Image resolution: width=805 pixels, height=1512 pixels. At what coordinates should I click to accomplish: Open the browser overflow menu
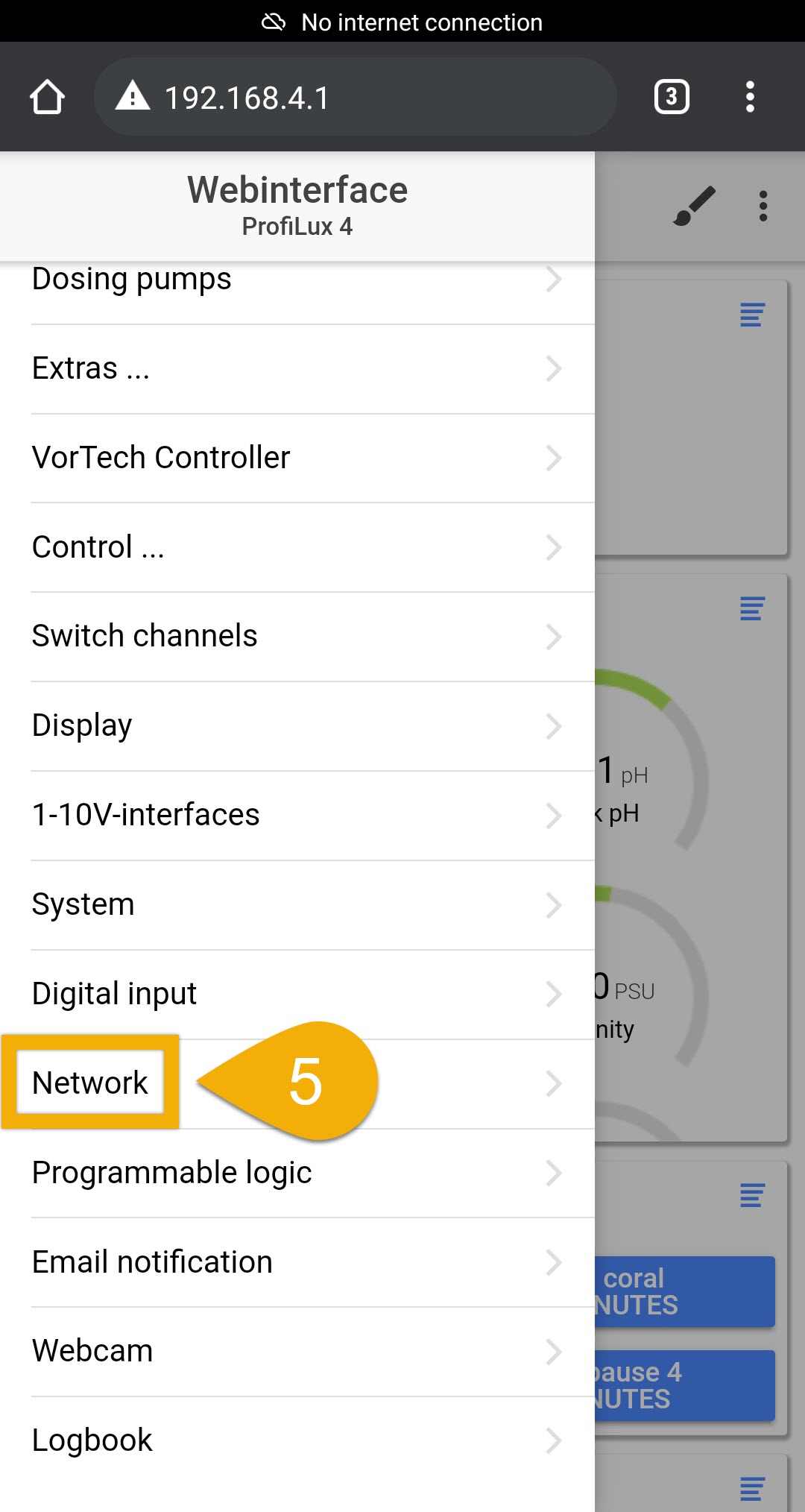(x=750, y=97)
